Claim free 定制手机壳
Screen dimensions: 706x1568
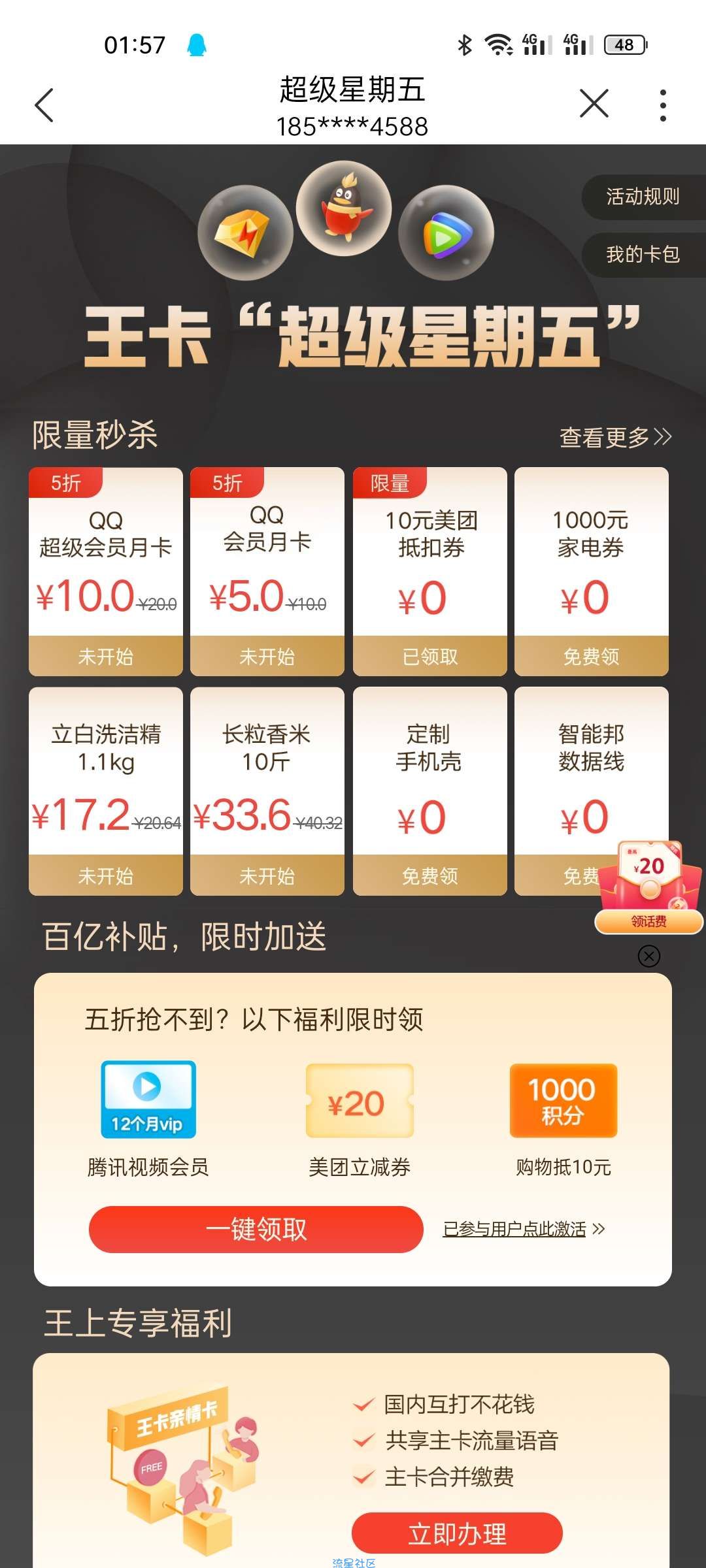click(430, 875)
